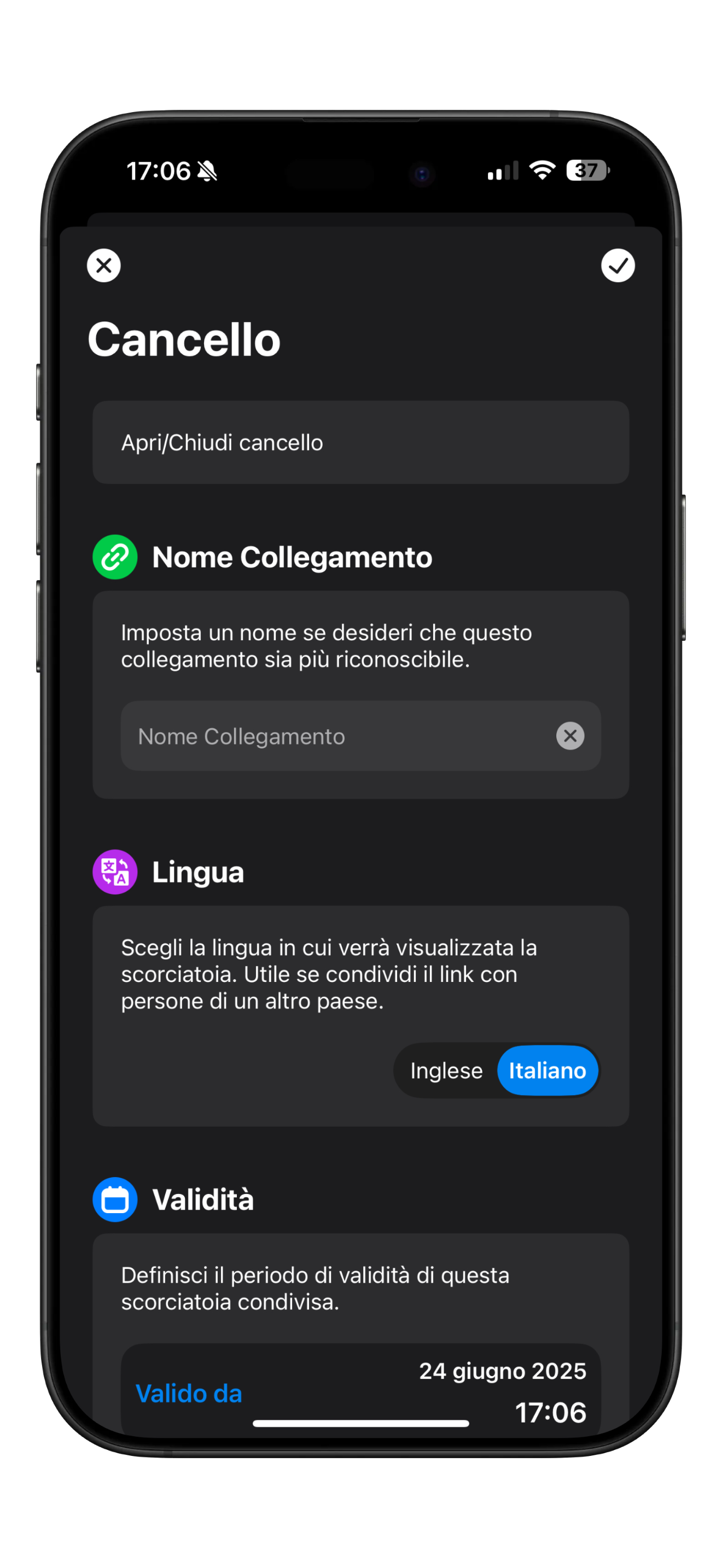The image size is (722, 1568).
Task: Switch language to Inglese
Action: [x=446, y=1070]
